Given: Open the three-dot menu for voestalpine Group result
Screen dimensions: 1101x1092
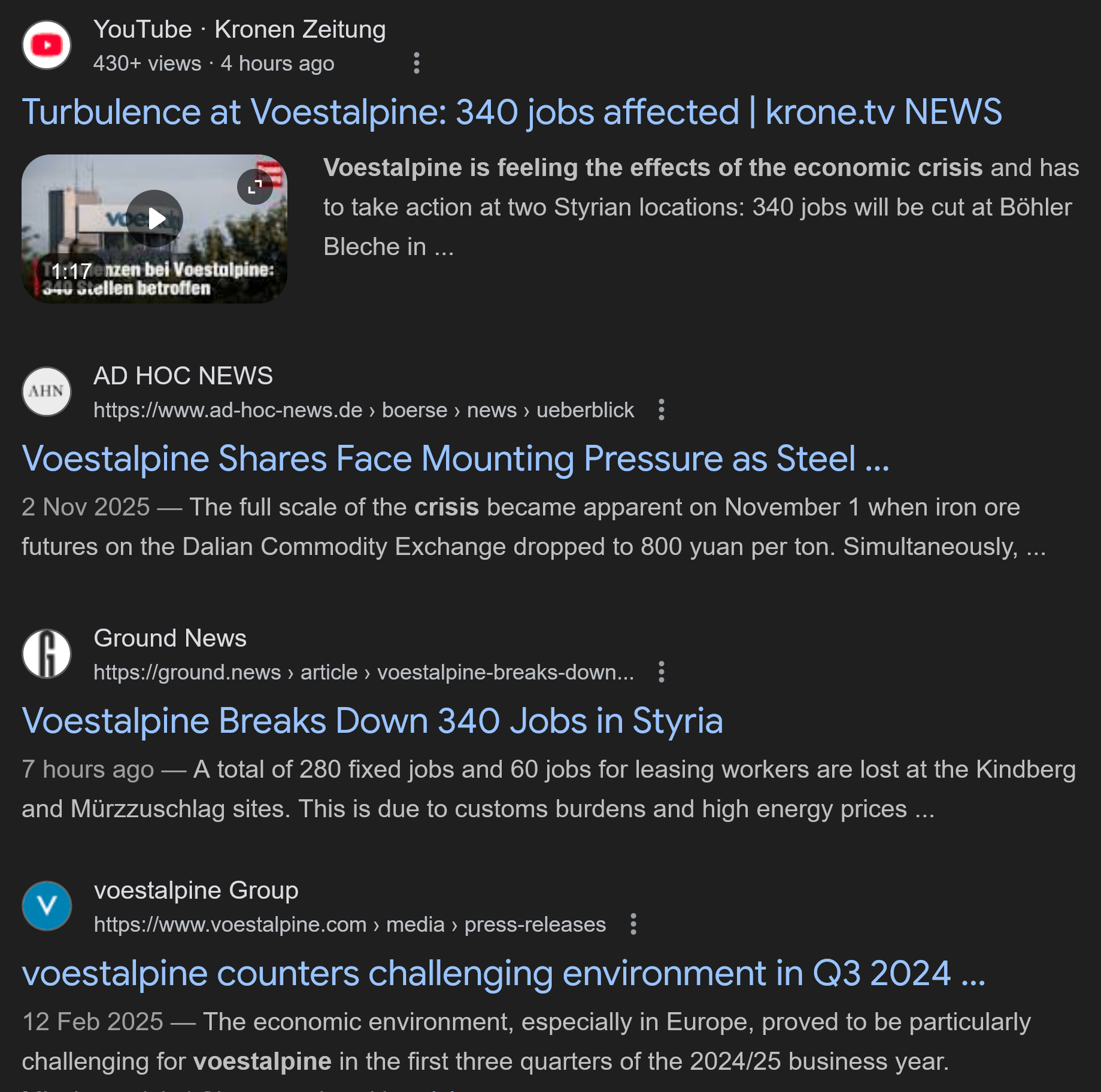Looking at the screenshot, I should pos(633,924).
